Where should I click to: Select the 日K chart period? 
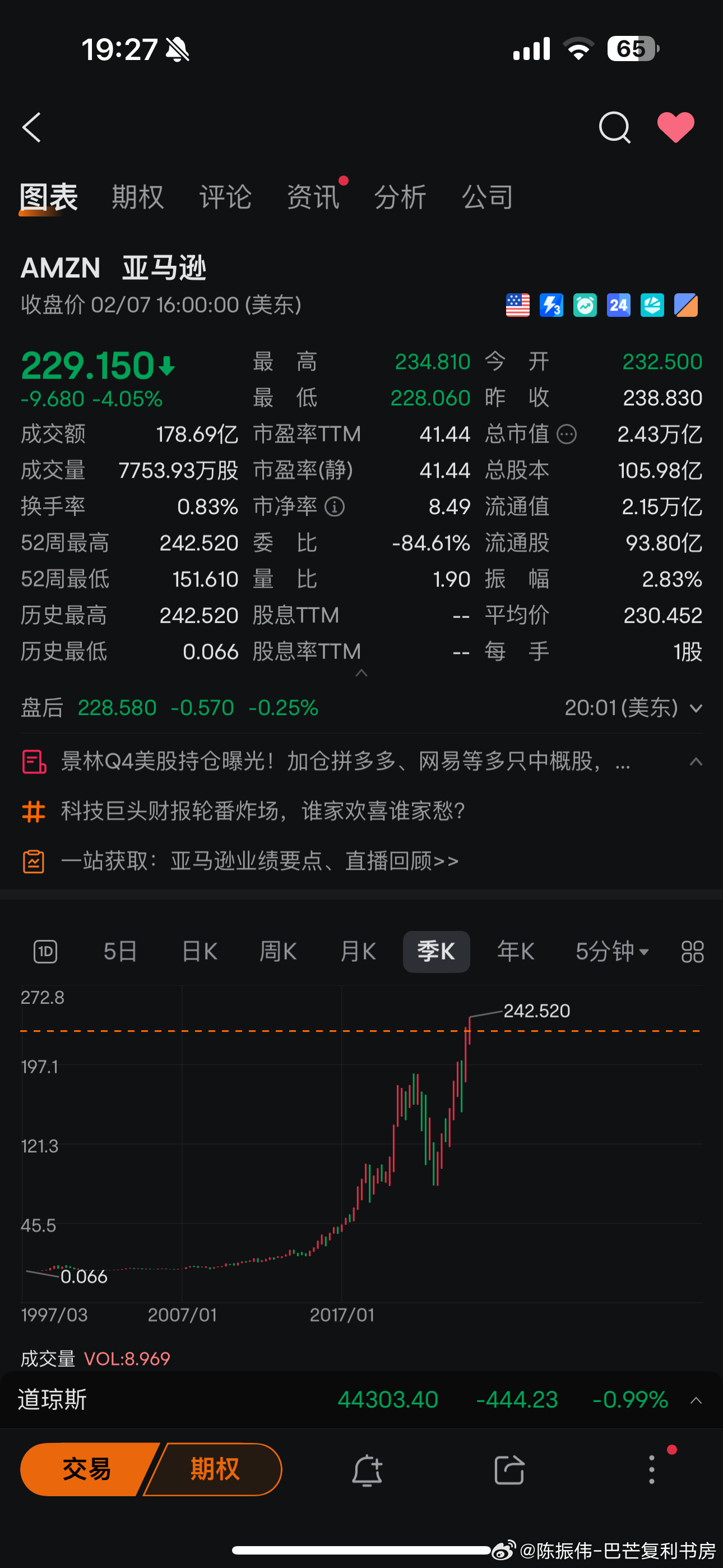[x=200, y=951]
